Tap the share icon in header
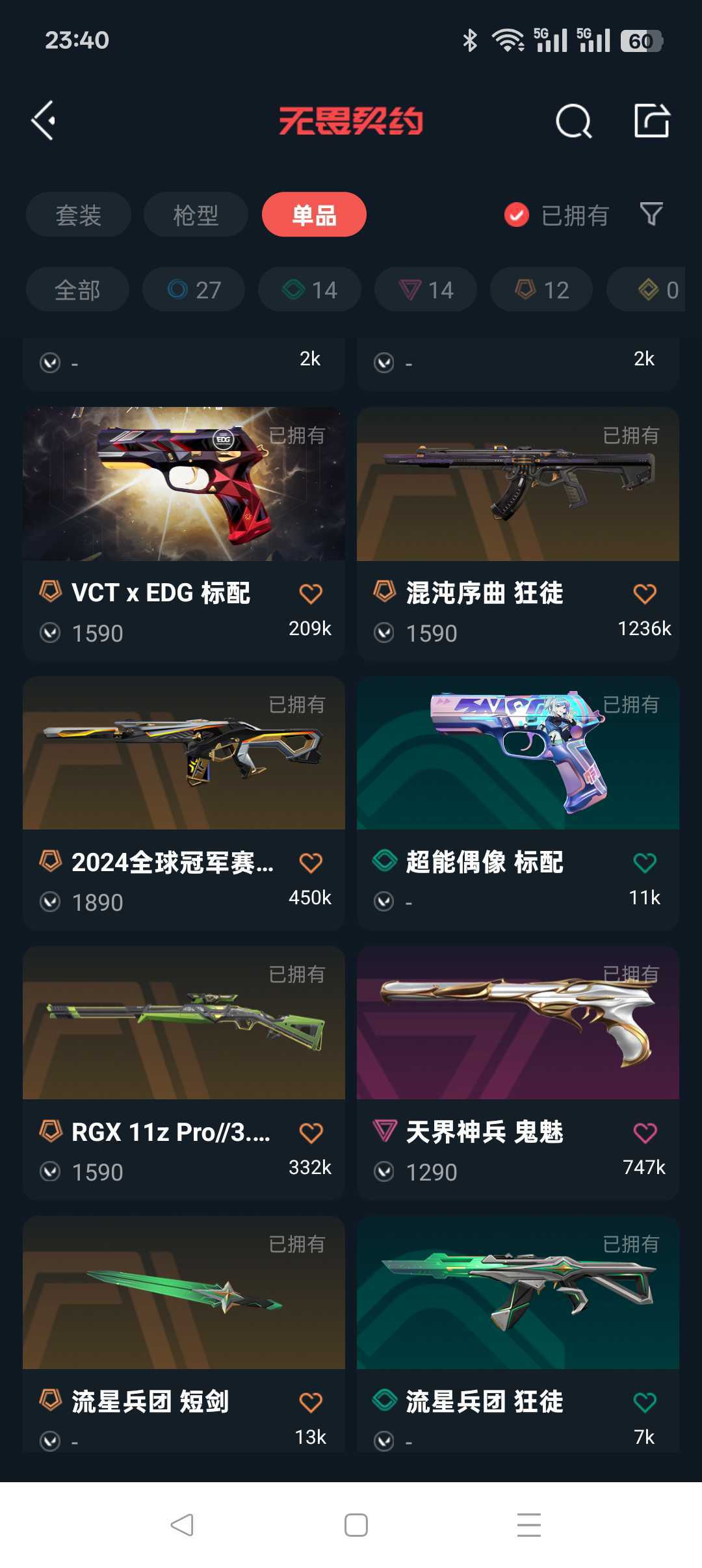 [x=652, y=120]
